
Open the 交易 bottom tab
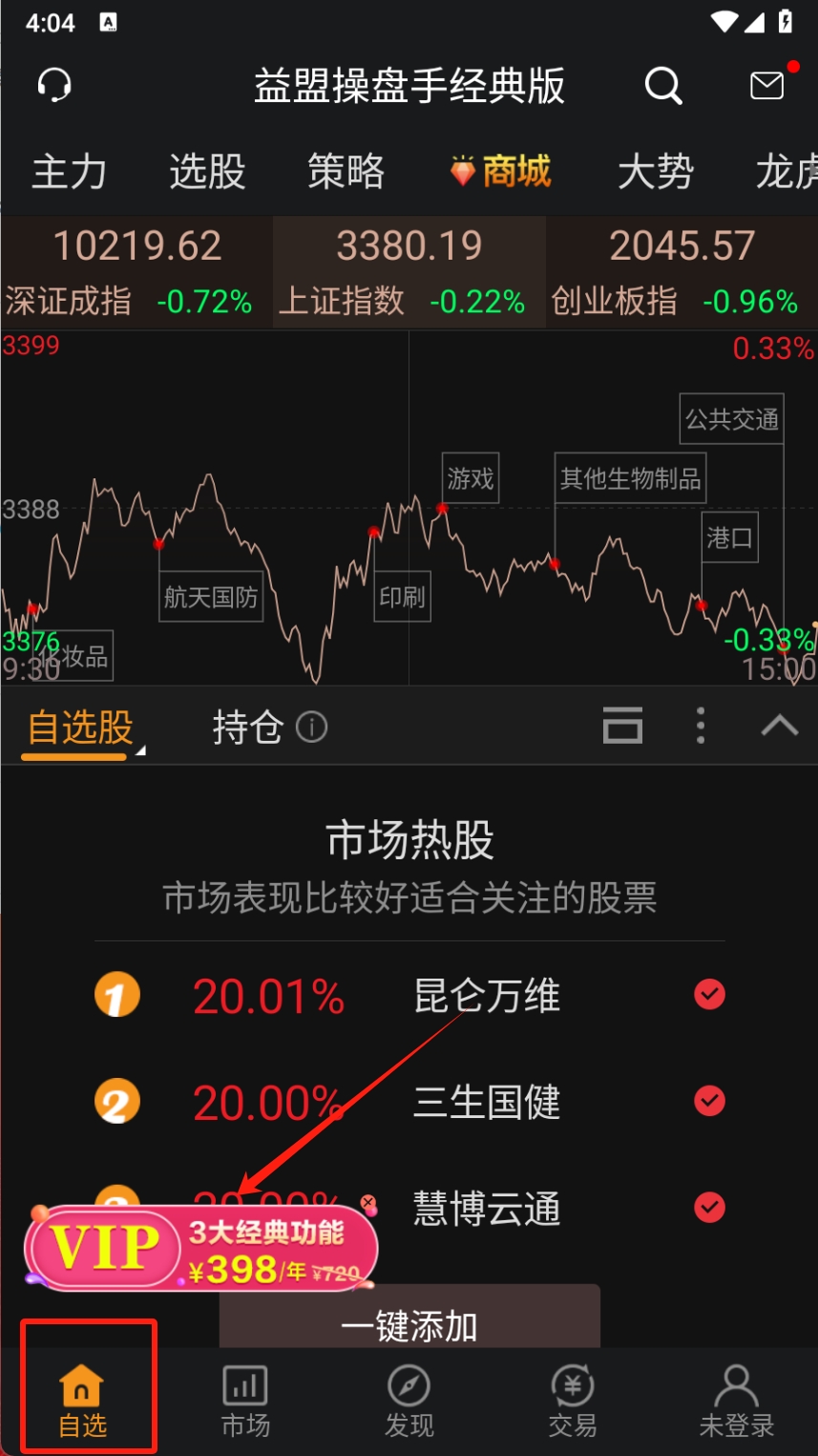(573, 1402)
